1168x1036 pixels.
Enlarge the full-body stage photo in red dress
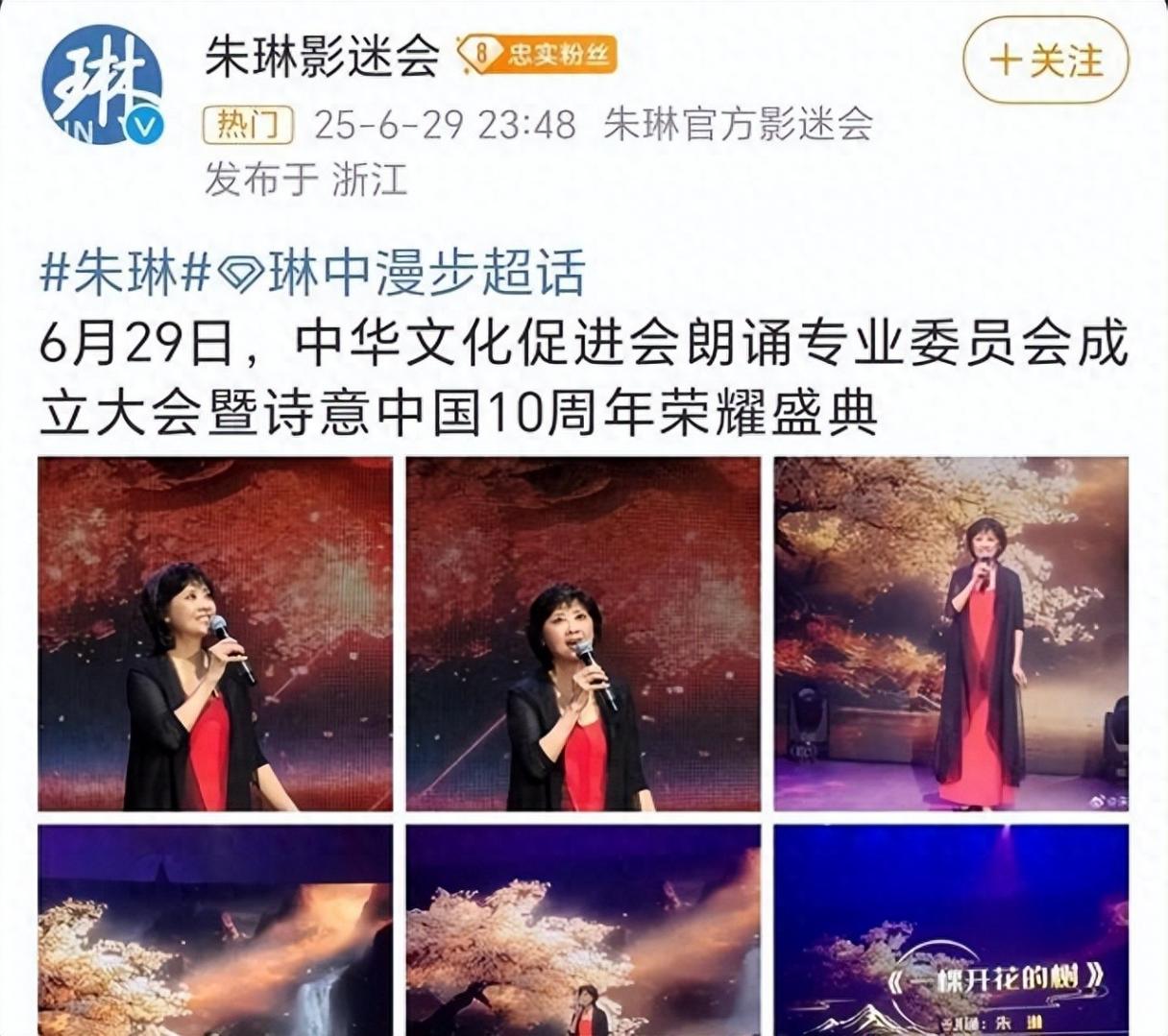[x=951, y=634]
